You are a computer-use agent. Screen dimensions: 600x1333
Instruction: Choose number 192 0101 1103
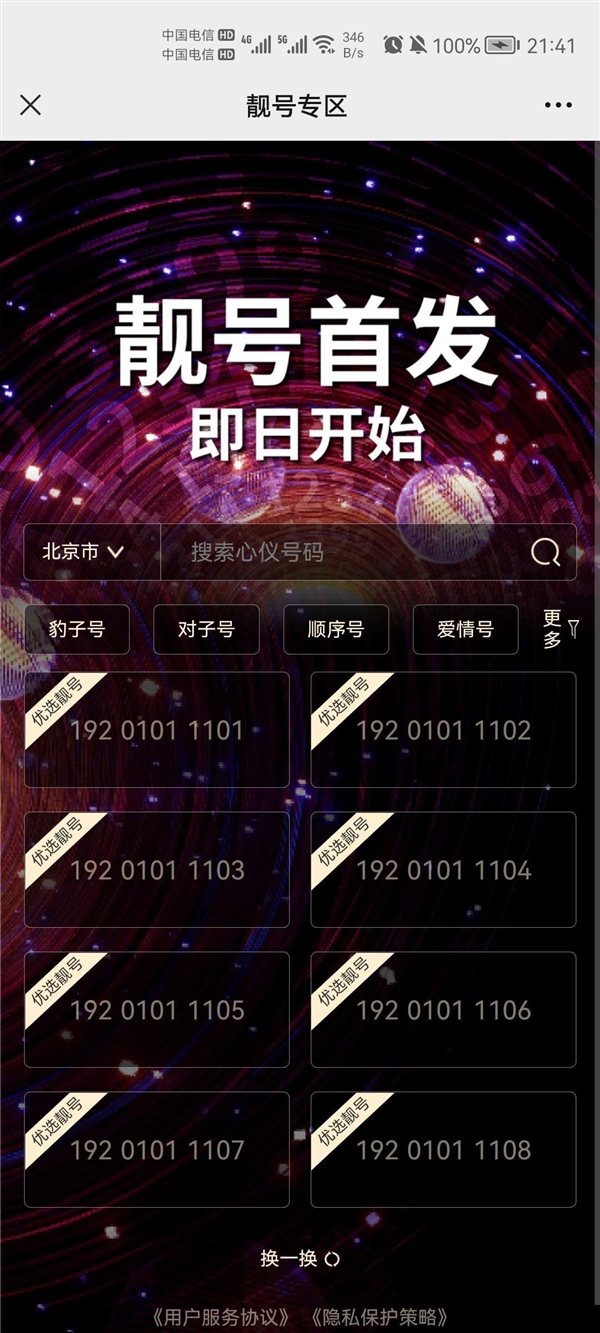click(x=157, y=870)
